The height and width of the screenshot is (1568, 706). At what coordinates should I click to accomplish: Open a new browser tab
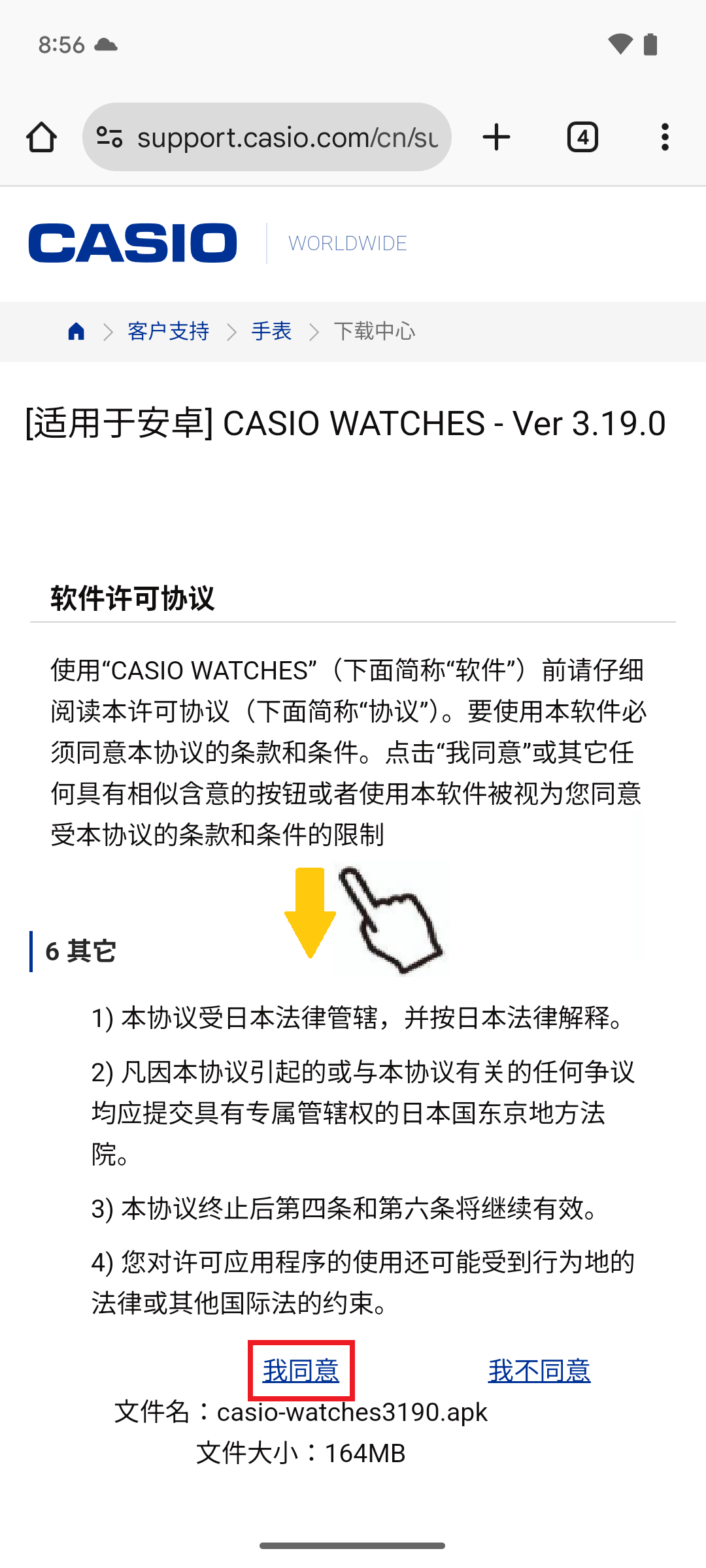496,137
